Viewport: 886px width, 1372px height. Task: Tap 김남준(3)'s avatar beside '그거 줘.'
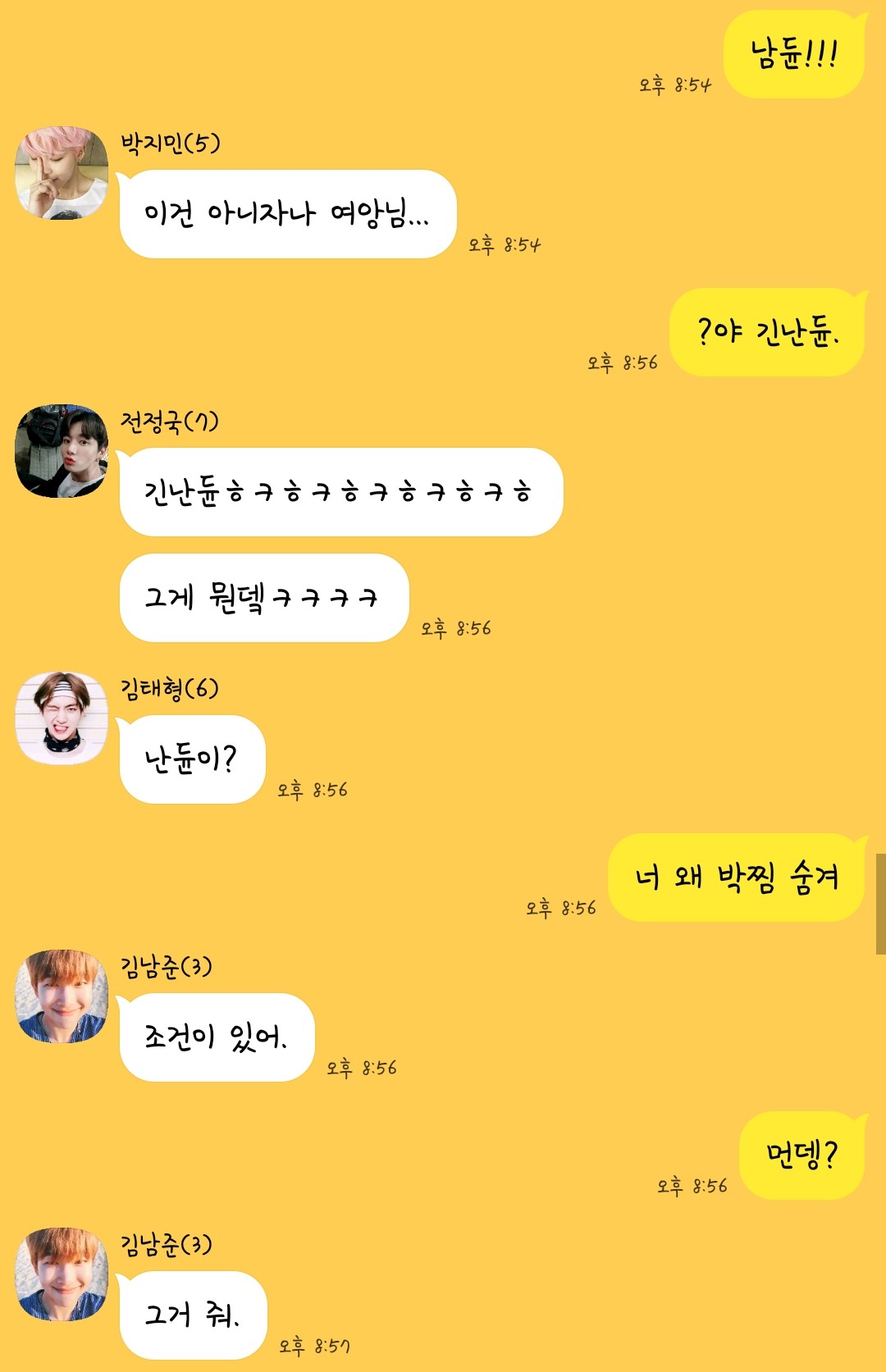pyautogui.click(x=62, y=1274)
